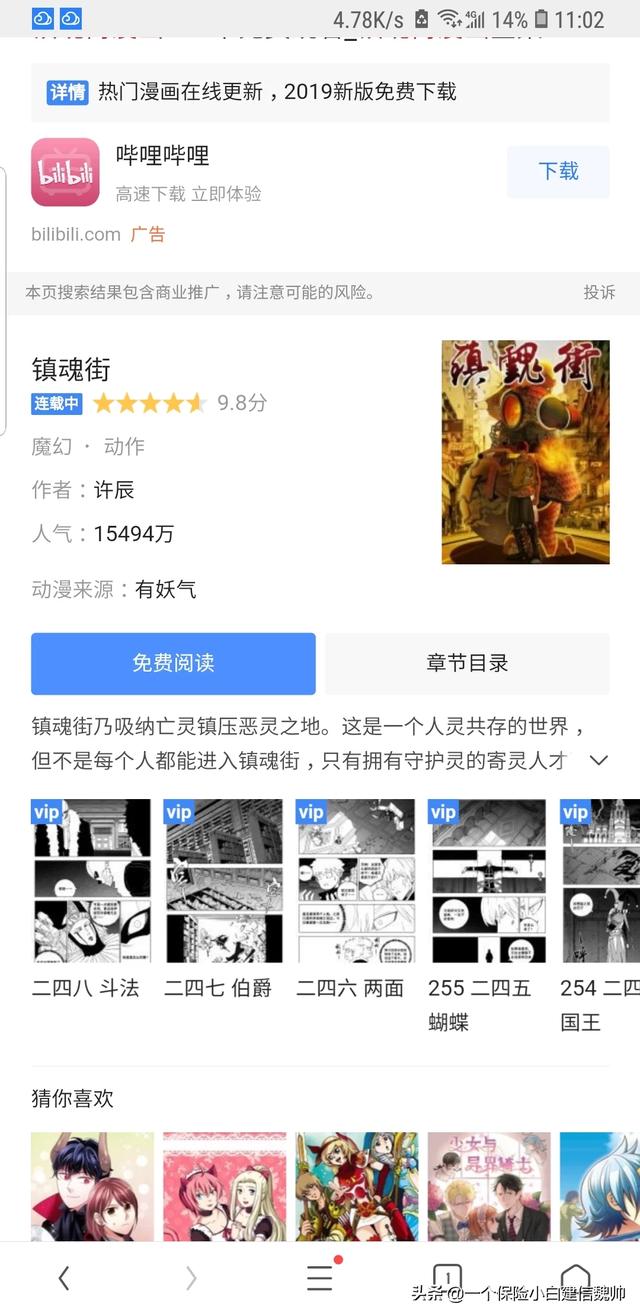Open chapter 二四七 伯爵

pyautogui.click(x=223, y=899)
